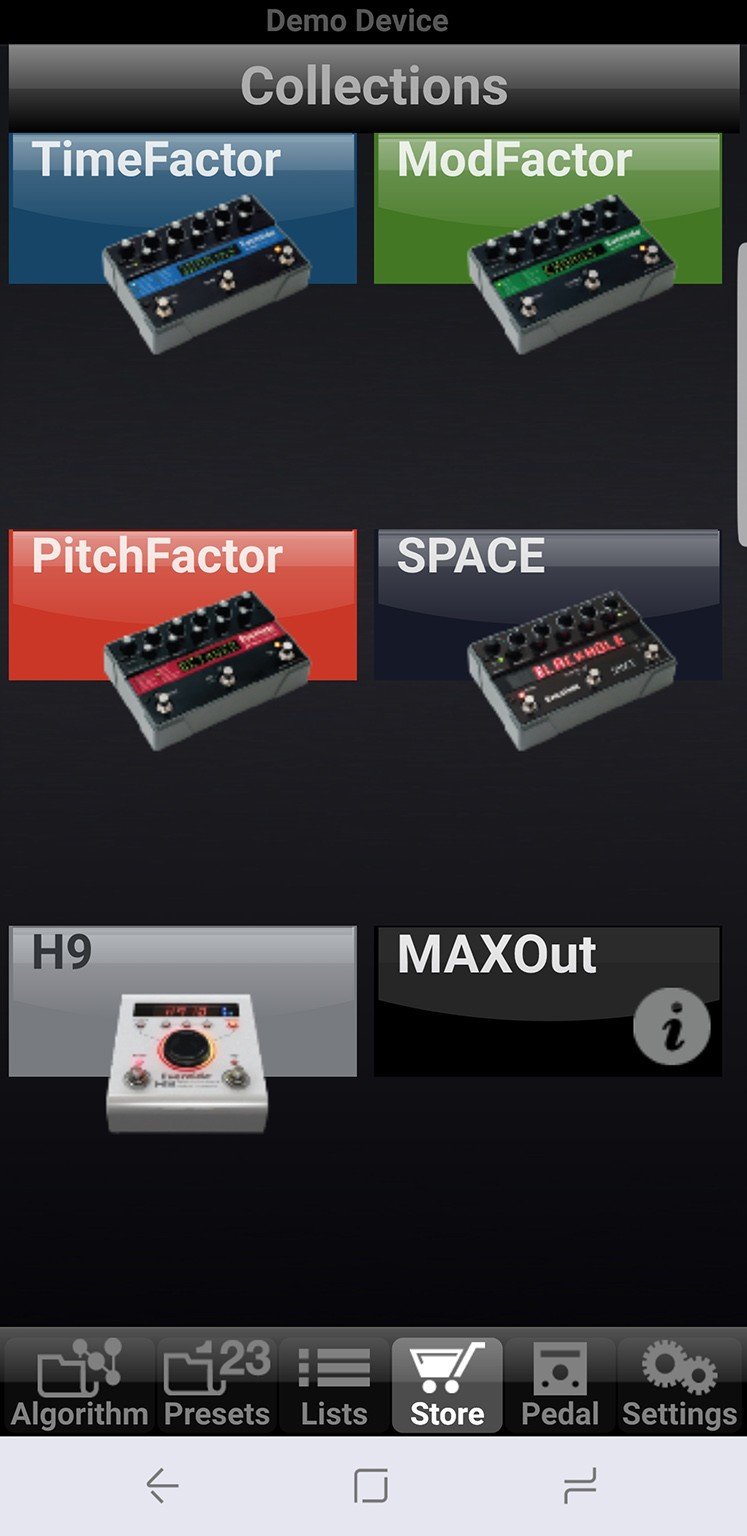747x1536 pixels.
Task: Tap the system home button
Action: [371, 1486]
